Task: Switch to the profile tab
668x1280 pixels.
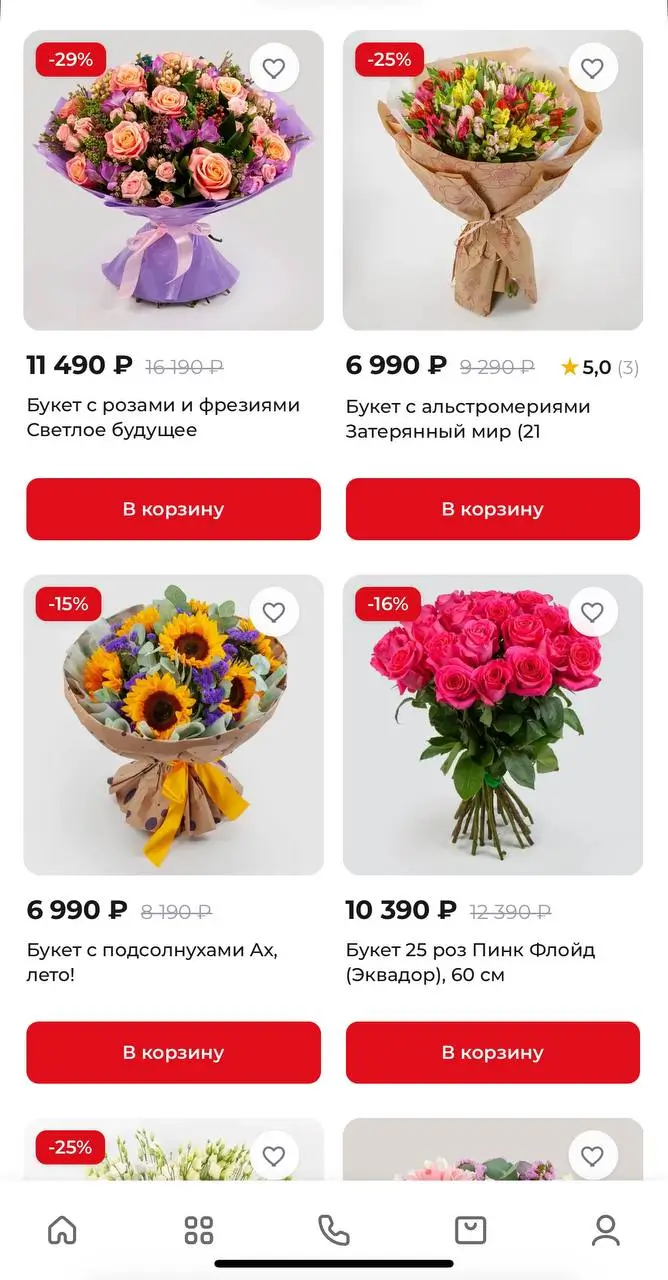Action: coord(606,1230)
